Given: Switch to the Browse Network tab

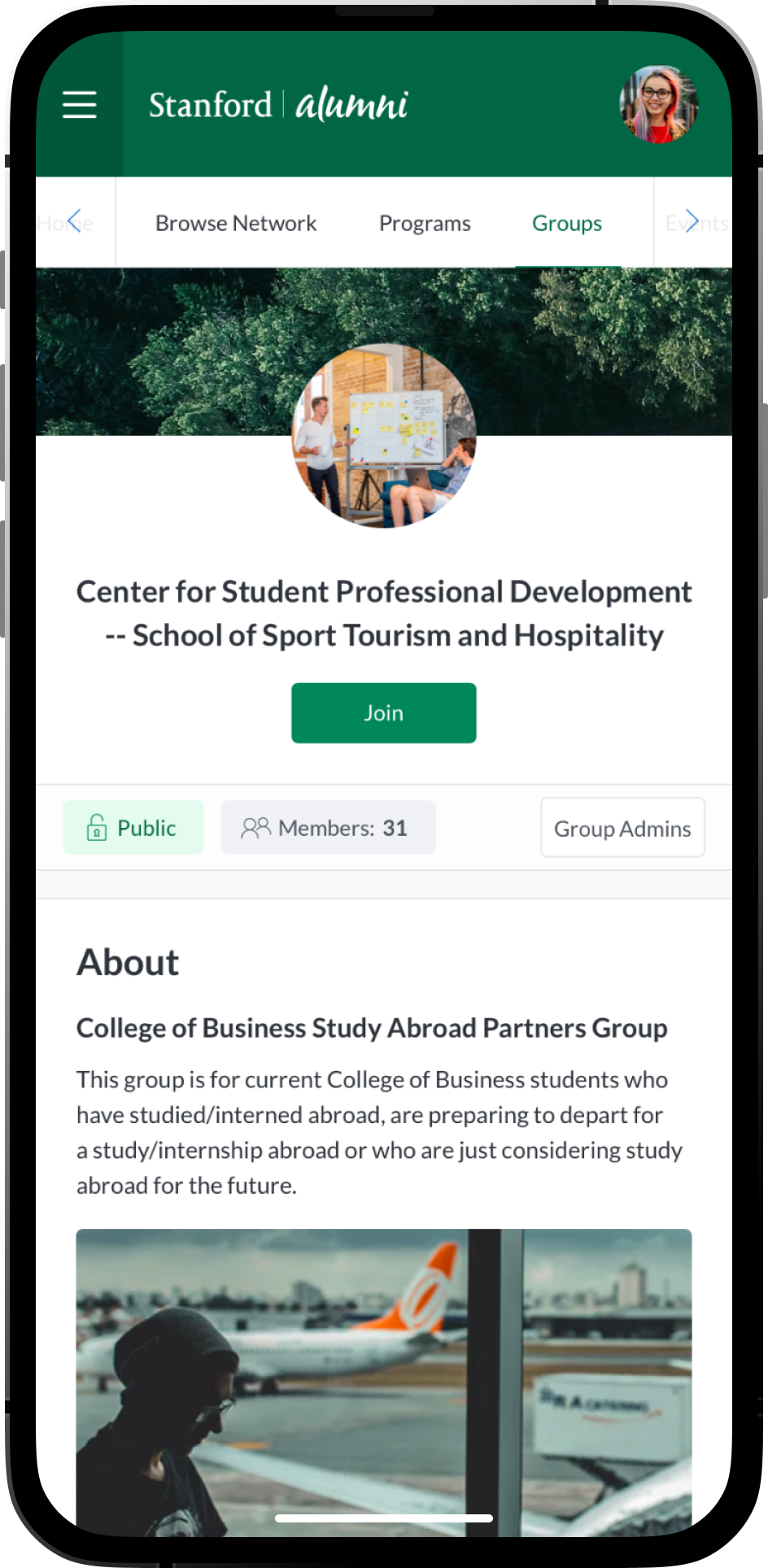Looking at the screenshot, I should (x=236, y=223).
